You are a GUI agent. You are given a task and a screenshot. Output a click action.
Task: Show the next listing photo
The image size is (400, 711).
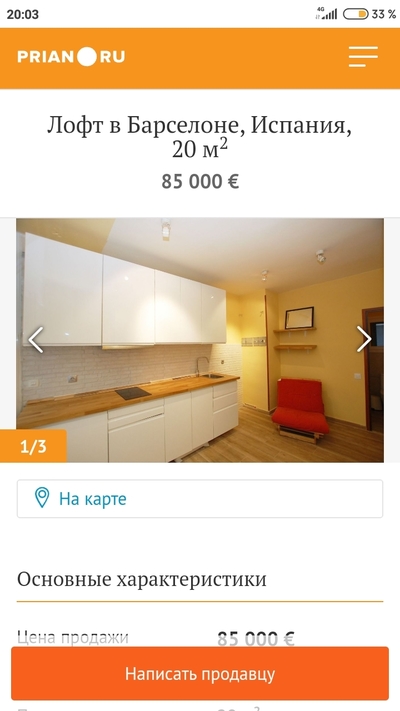pos(364,339)
